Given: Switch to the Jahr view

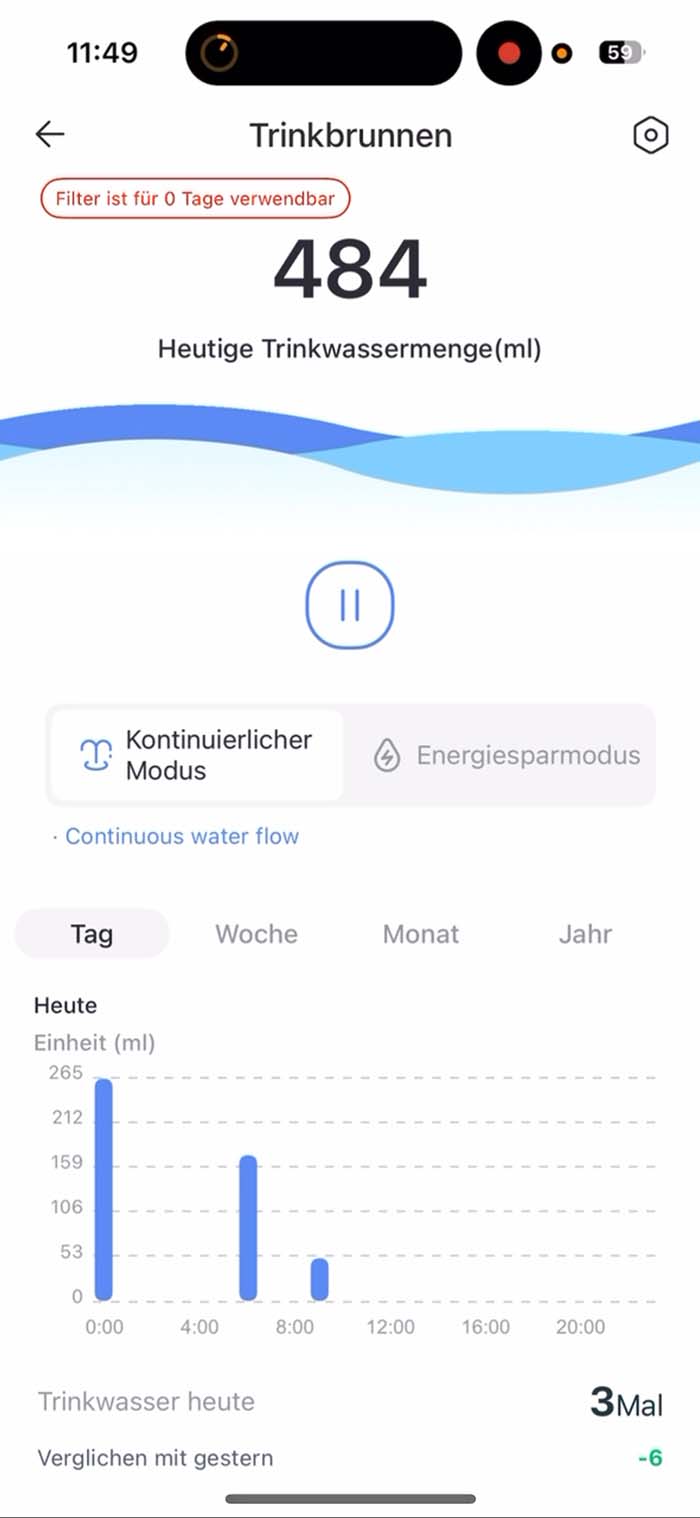Looking at the screenshot, I should 585,934.
